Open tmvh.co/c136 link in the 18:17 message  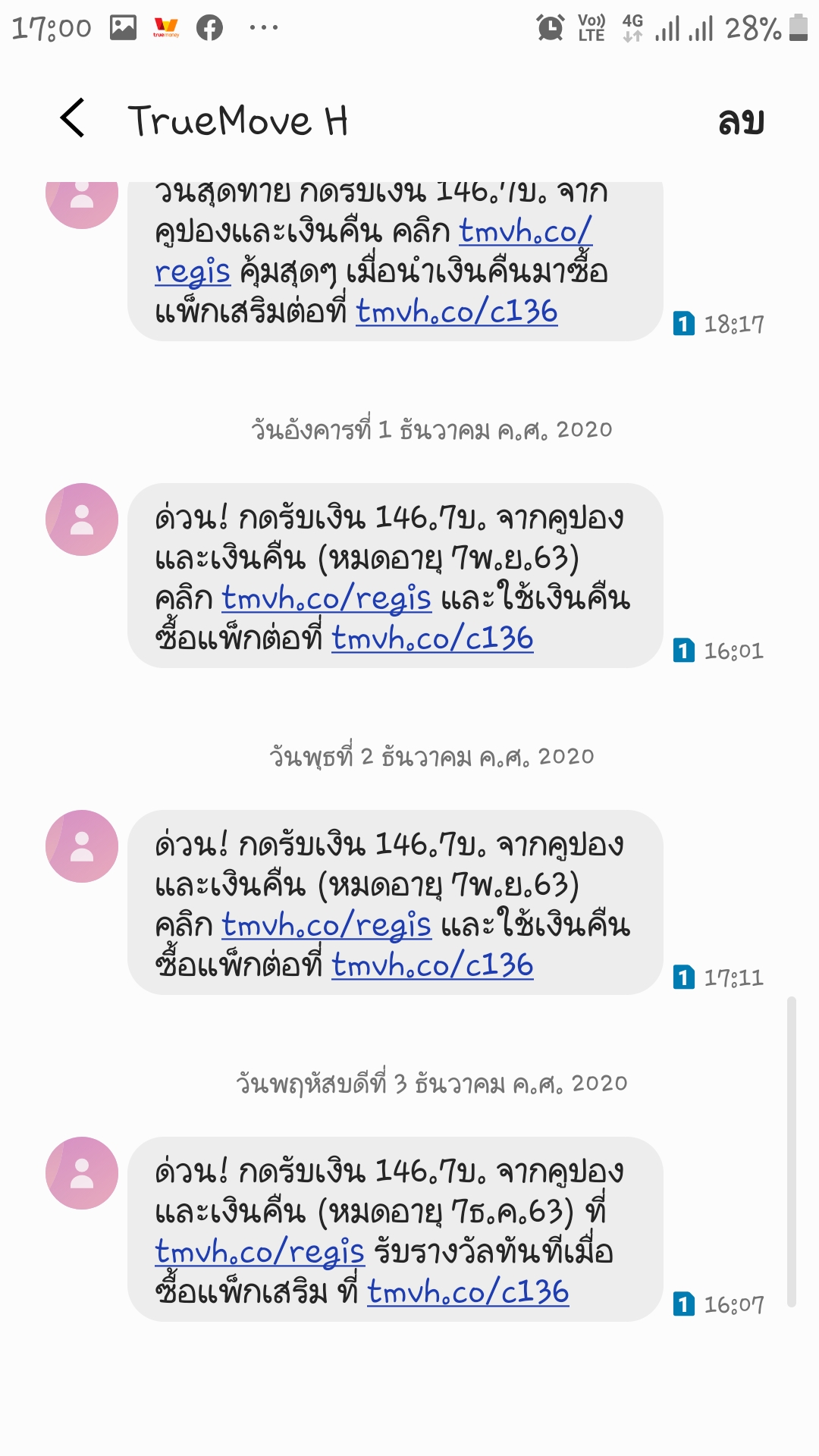coord(457,312)
